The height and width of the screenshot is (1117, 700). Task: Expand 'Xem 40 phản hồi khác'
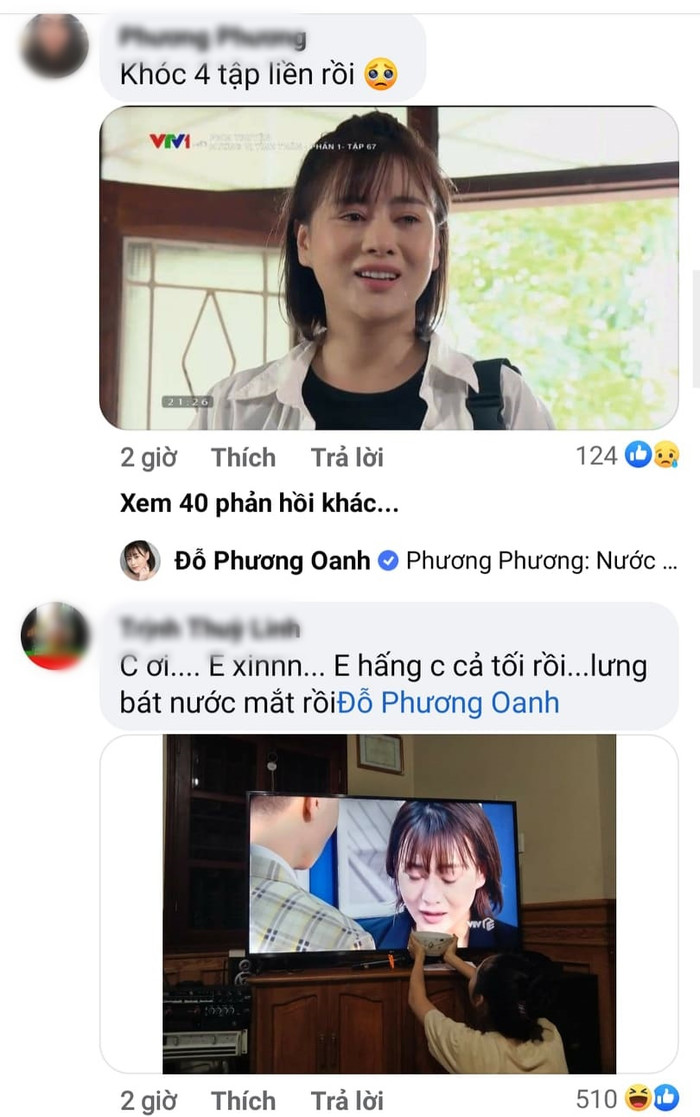[259, 504]
